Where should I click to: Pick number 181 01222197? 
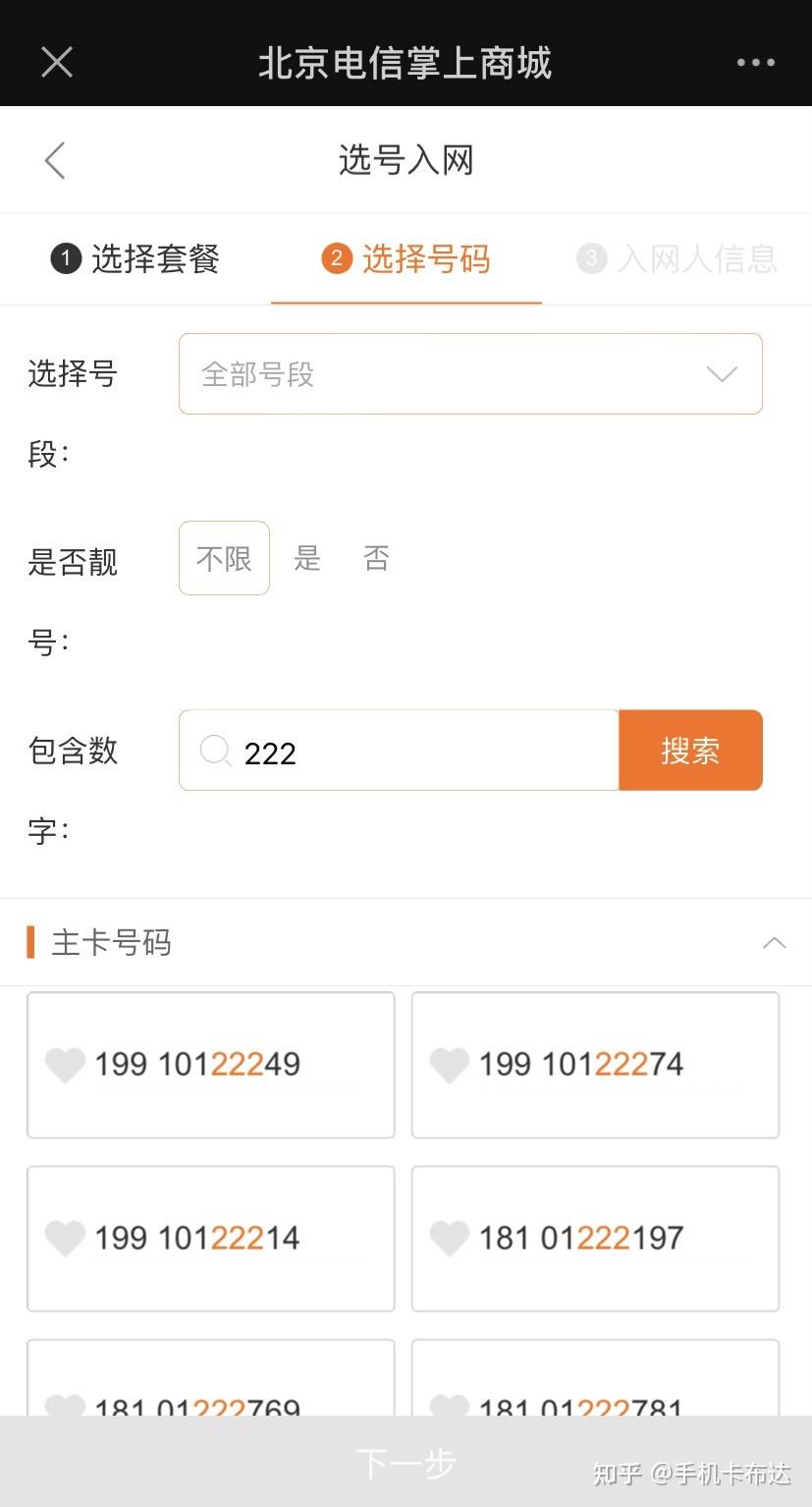pos(595,1239)
